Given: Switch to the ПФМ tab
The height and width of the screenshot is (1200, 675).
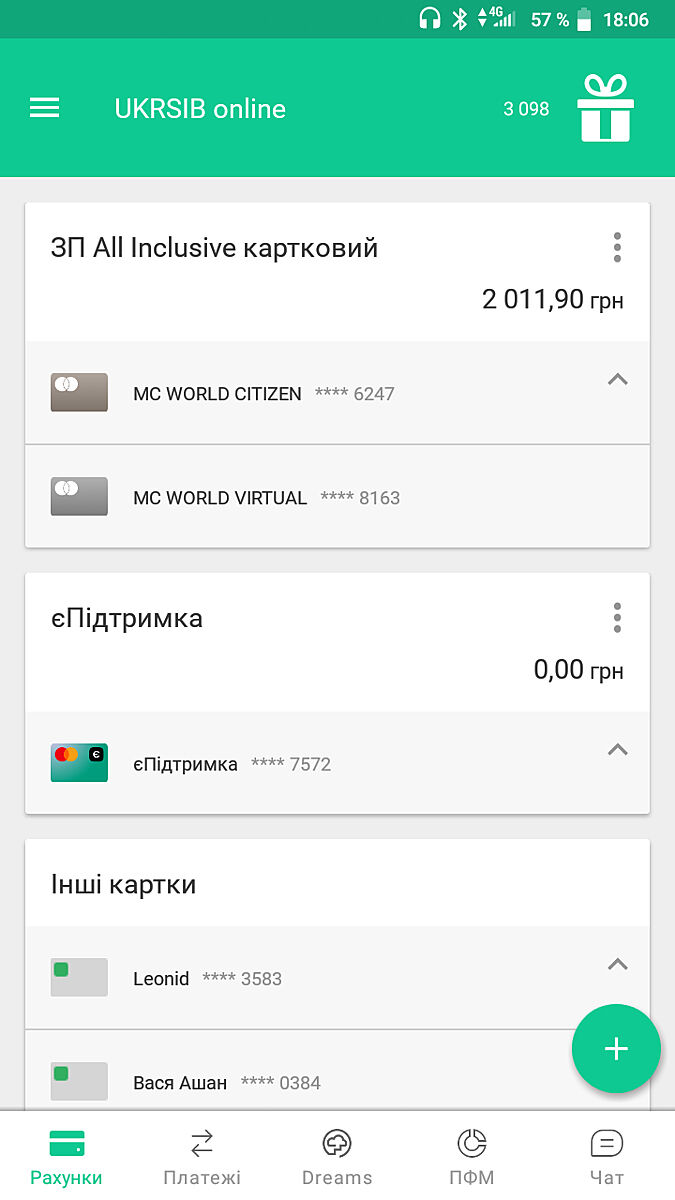Looking at the screenshot, I should pos(472,1157).
